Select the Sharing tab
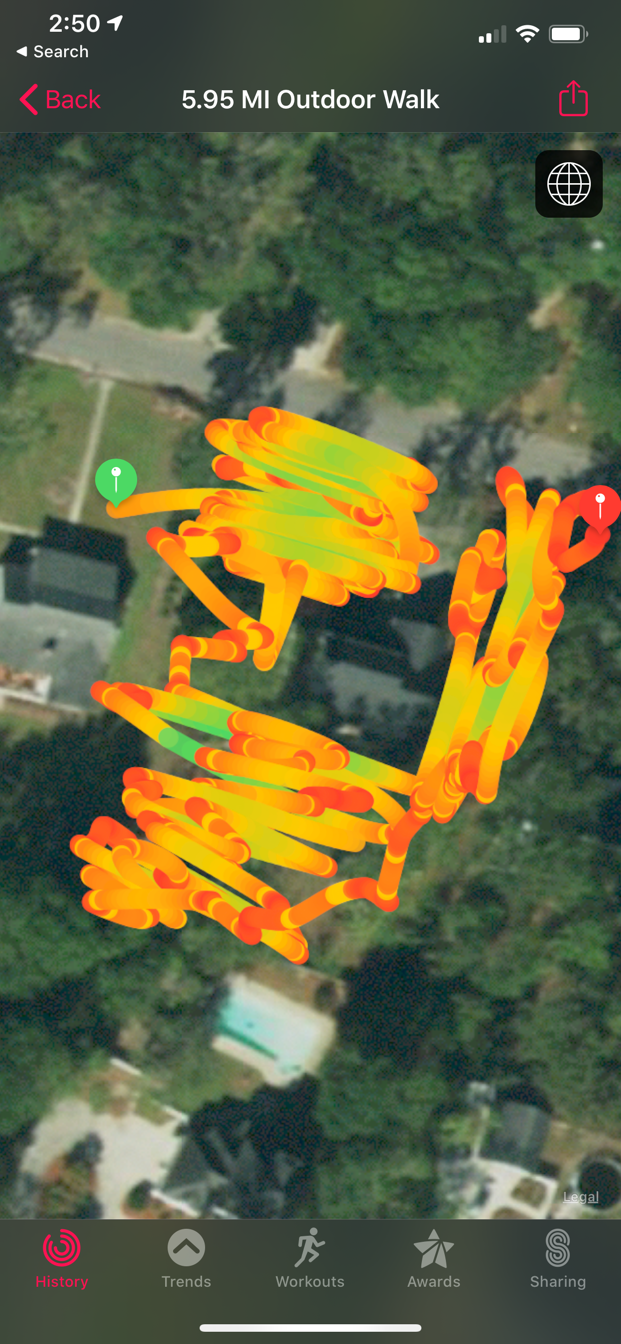Image resolution: width=621 pixels, height=1344 pixels. click(558, 1260)
